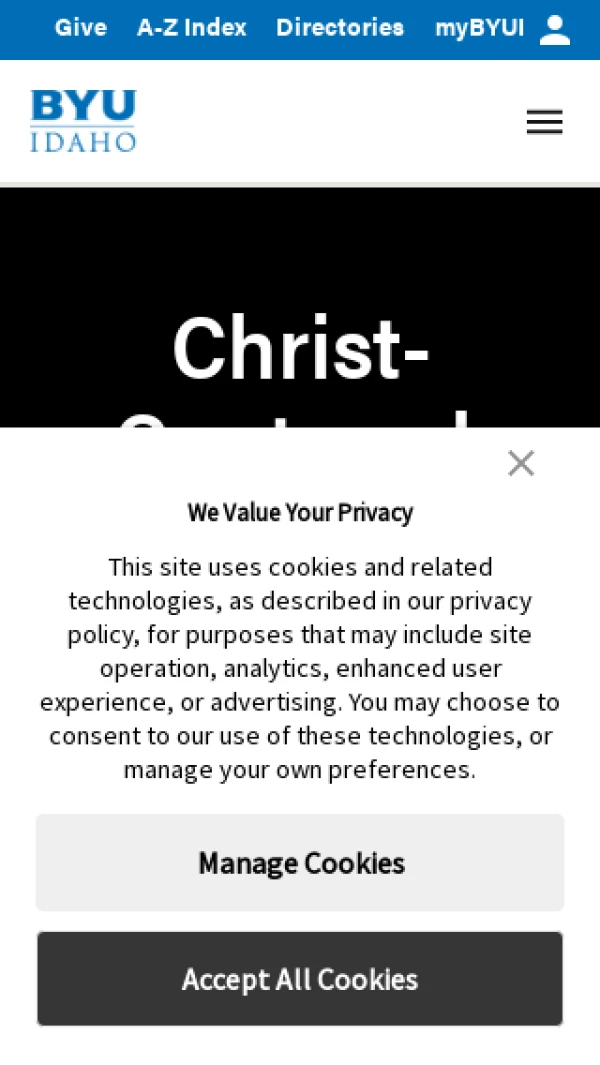Viewport: 600px width, 1065px height.
Task: Open the A-Z Index
Action: pyautogui.click(x=191, y=28)
